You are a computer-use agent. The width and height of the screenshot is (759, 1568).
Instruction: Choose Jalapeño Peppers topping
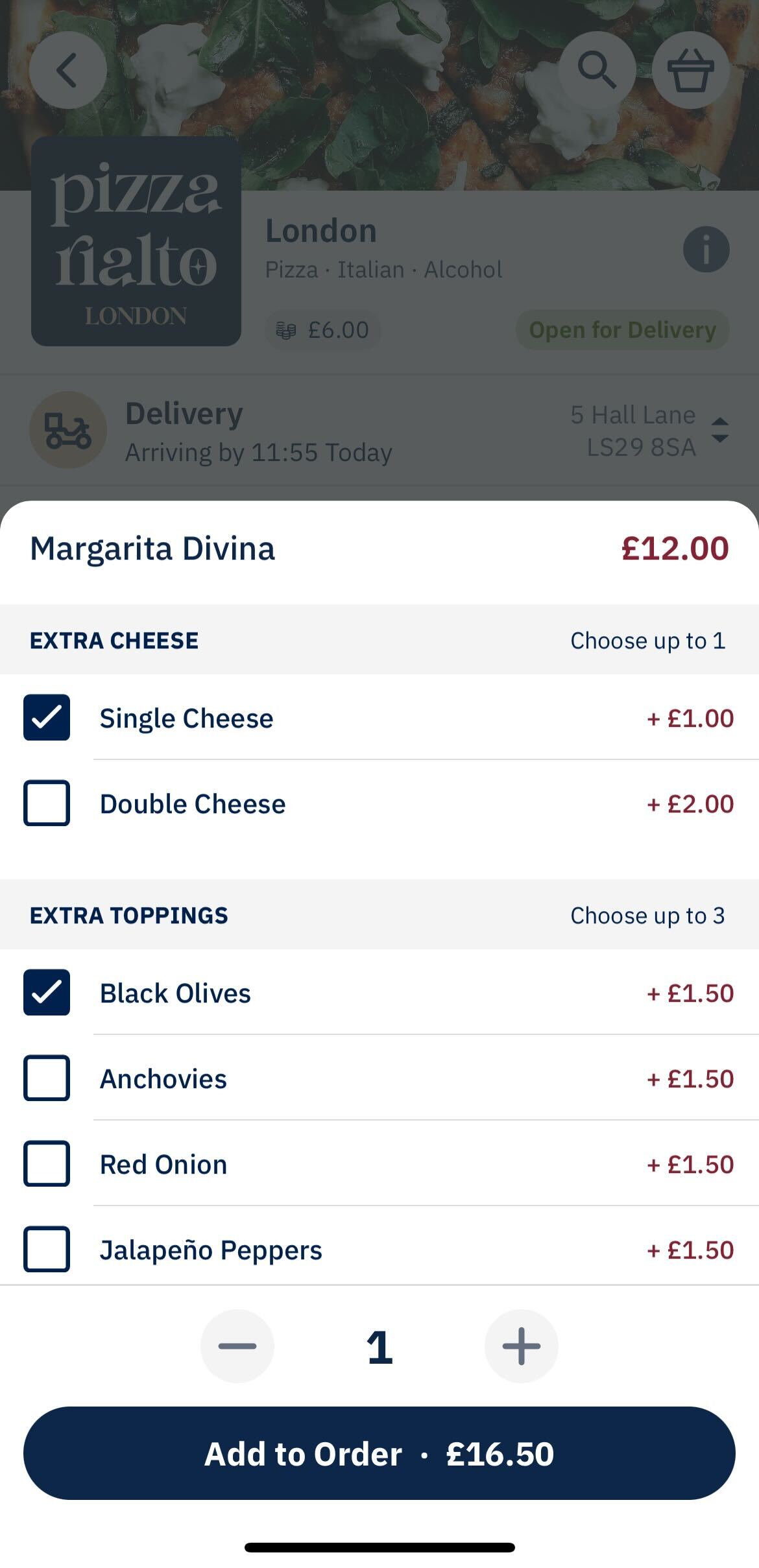47,1249
